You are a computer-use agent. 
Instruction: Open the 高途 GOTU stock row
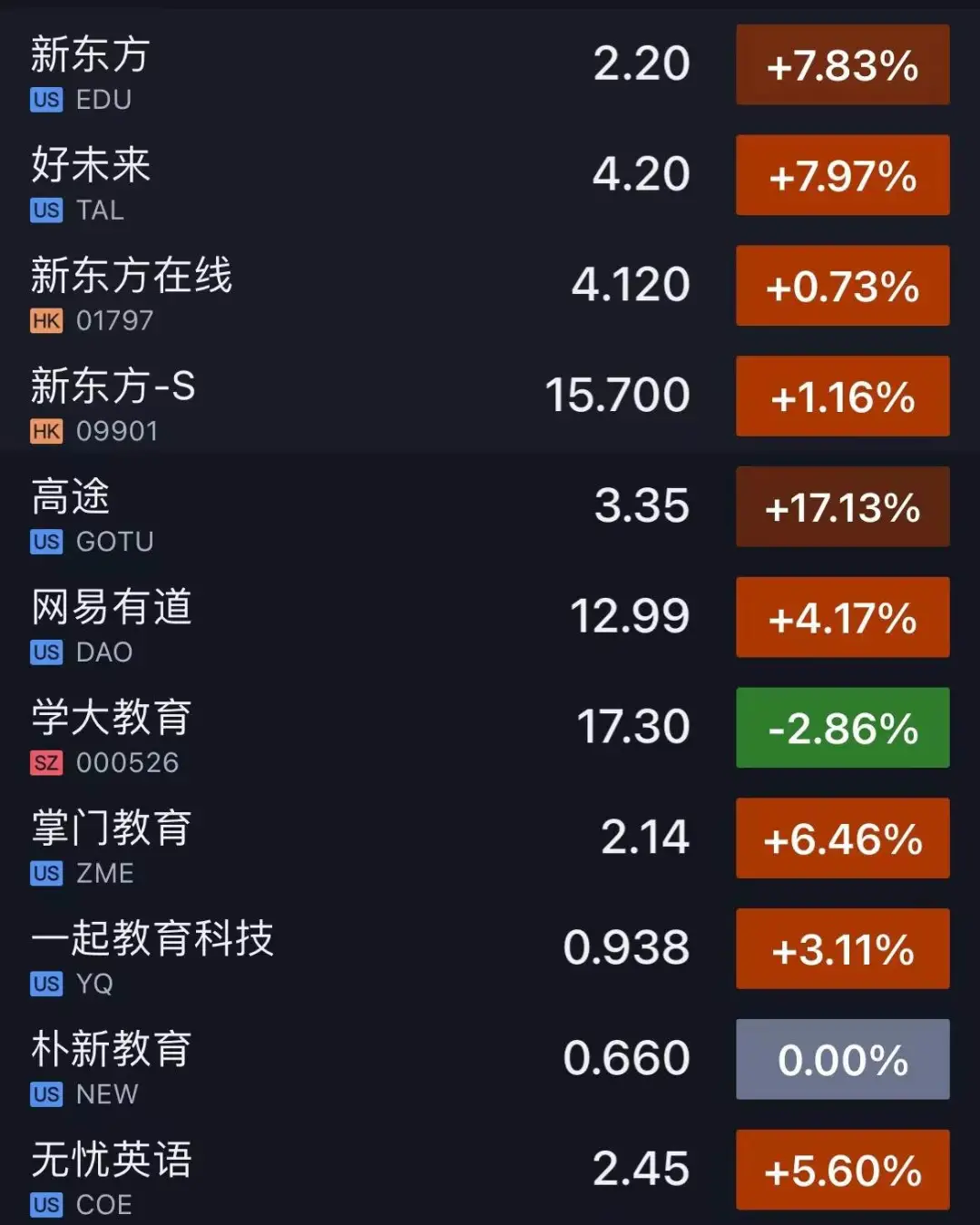(x=363, y=508)
